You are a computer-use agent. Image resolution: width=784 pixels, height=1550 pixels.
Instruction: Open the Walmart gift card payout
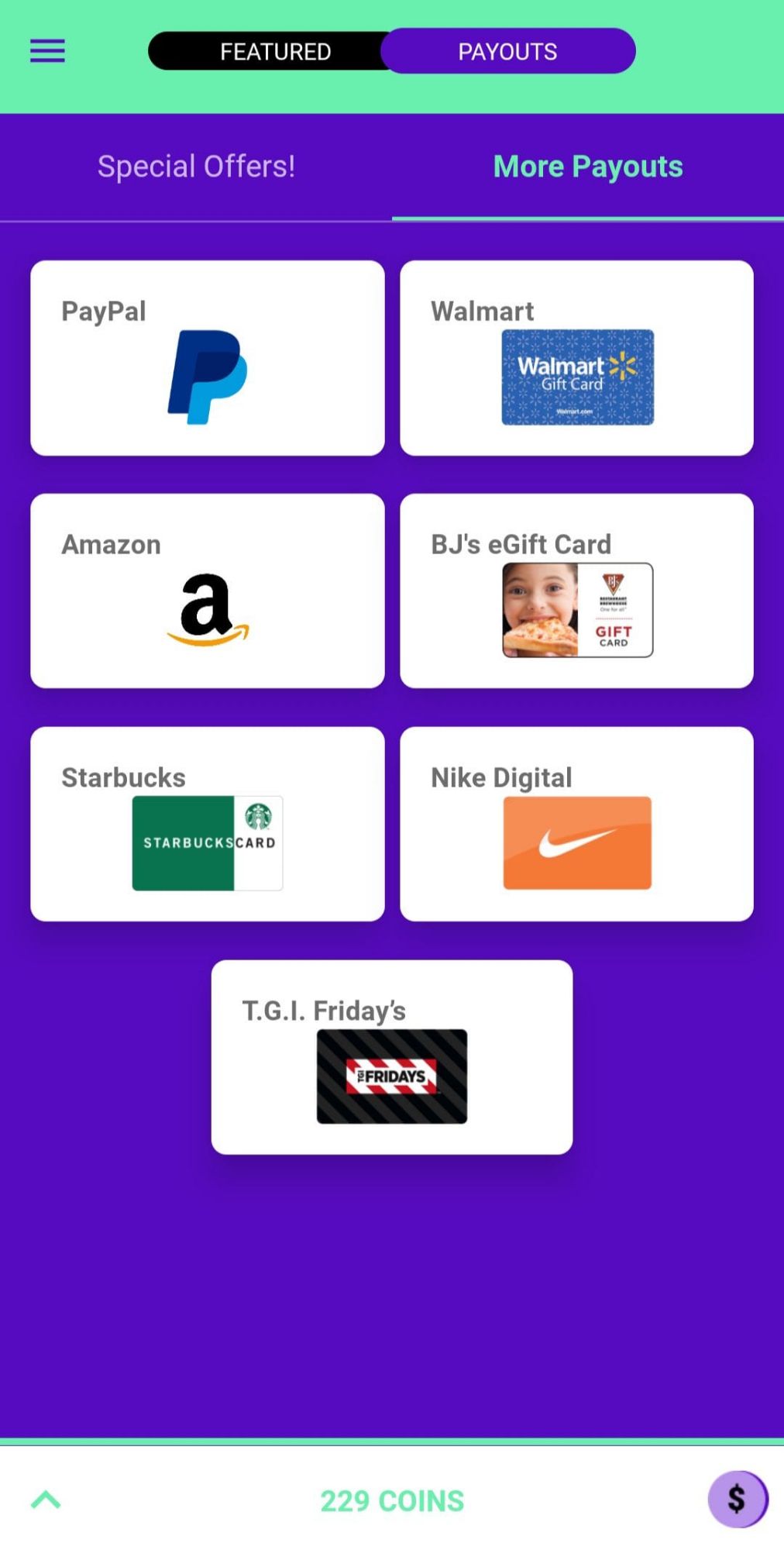(576, 358)
